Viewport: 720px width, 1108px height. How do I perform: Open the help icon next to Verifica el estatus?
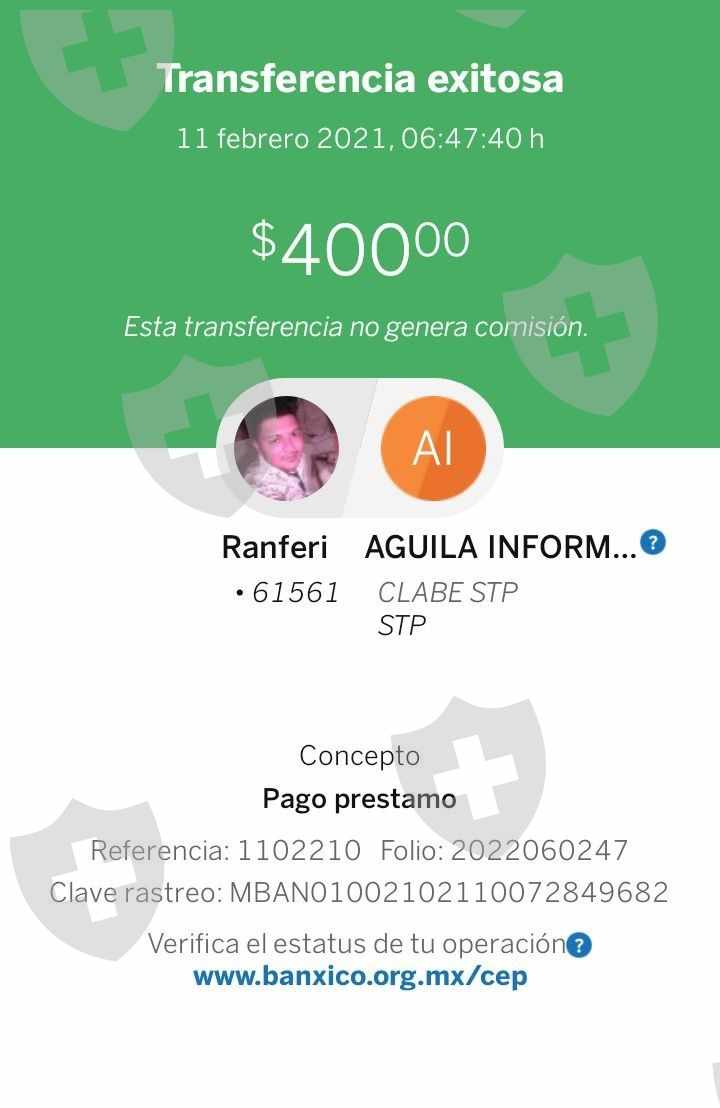579,945
